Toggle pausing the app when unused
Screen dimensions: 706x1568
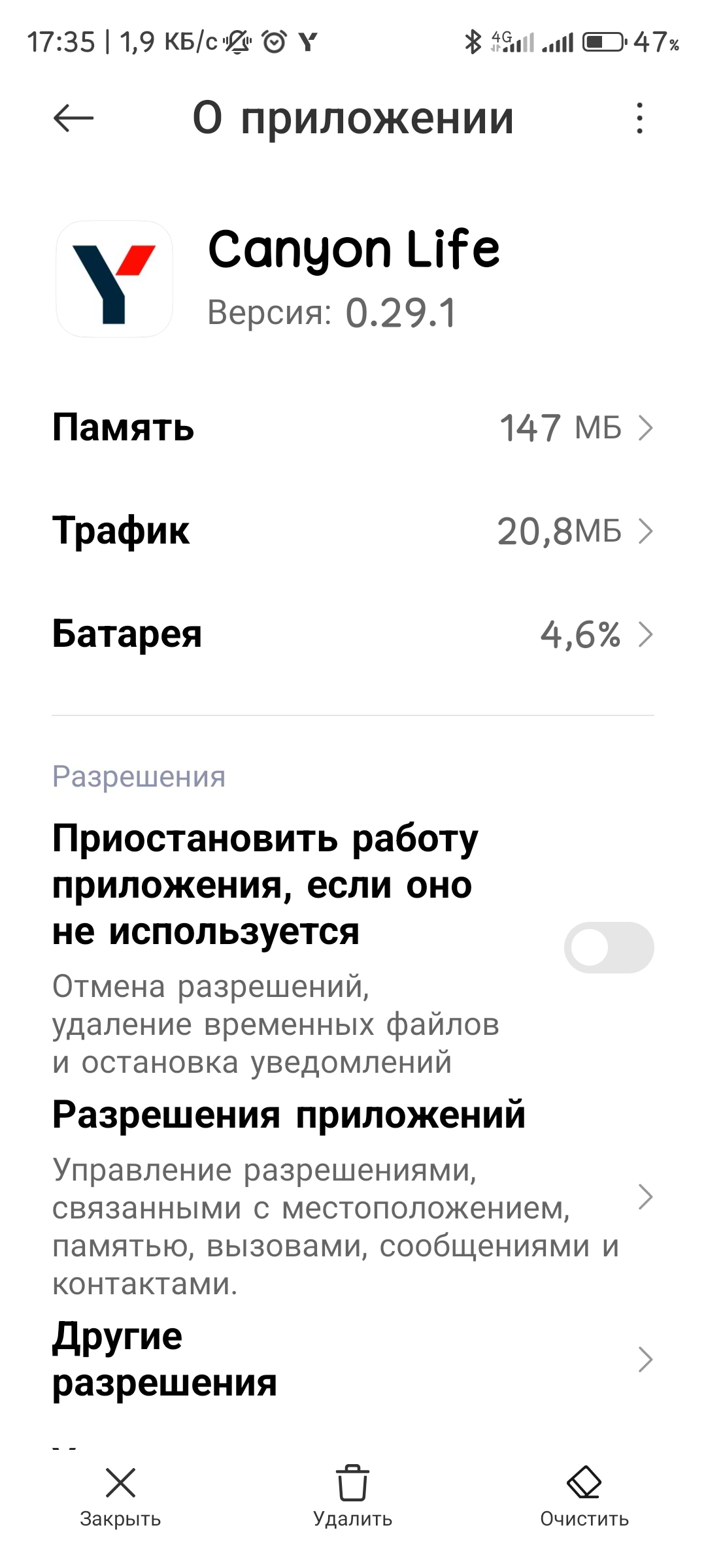coord(609,947)
